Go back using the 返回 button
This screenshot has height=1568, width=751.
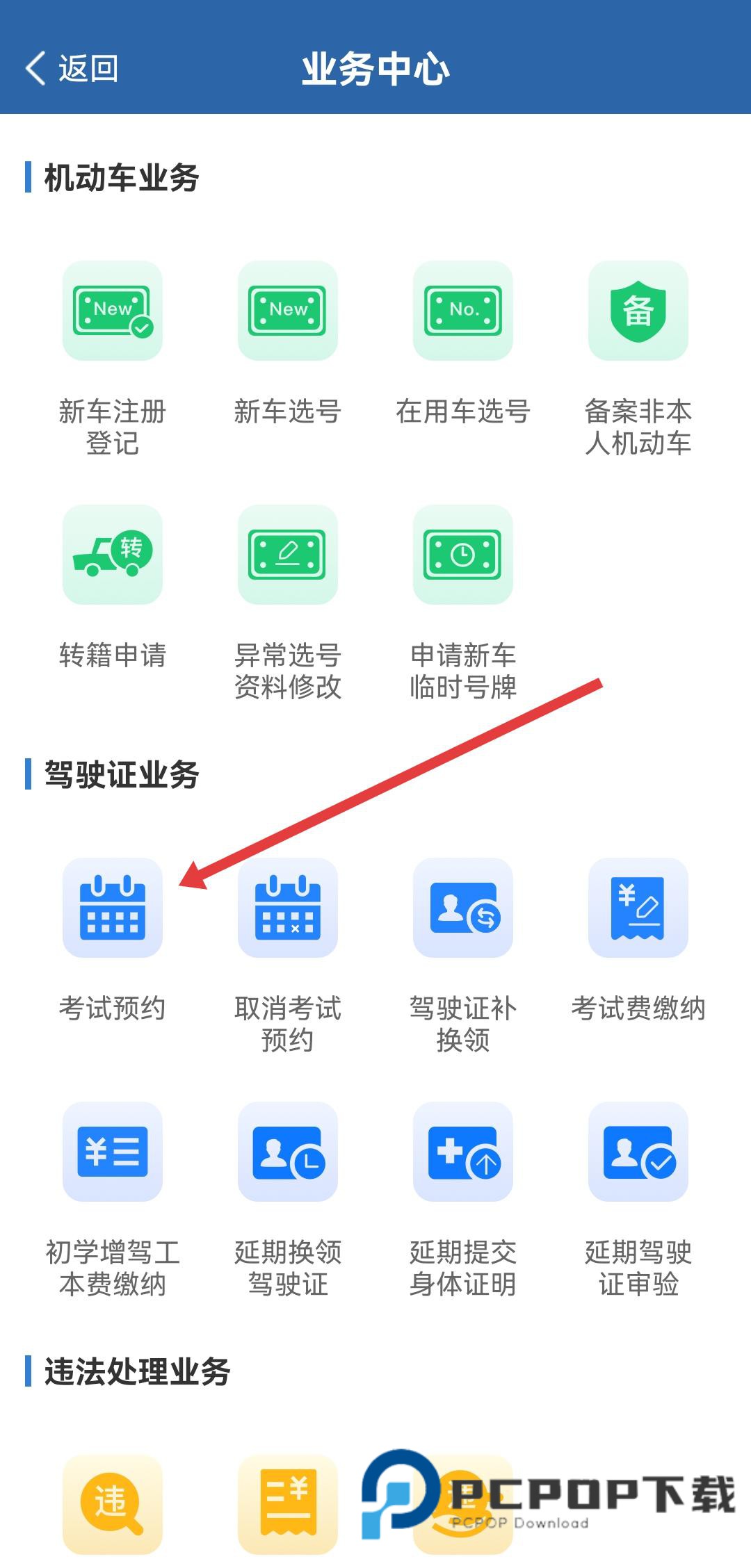[x=72, y=69]
